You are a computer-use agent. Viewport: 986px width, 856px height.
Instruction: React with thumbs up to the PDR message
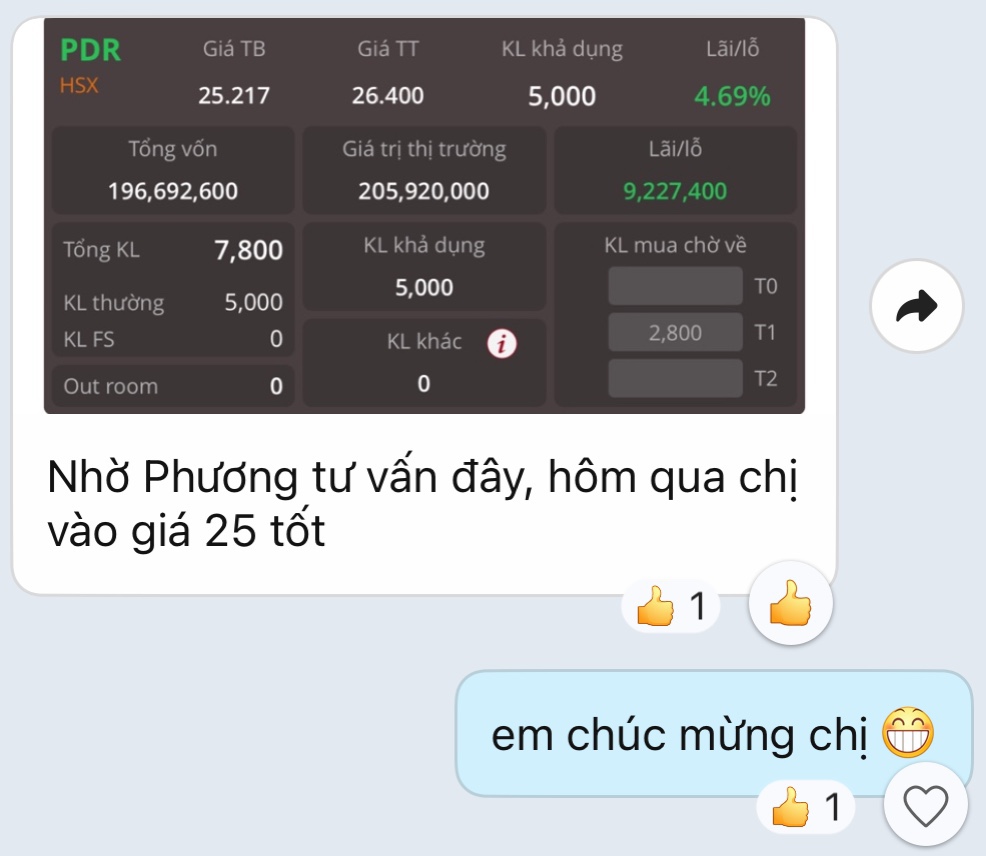790,603
